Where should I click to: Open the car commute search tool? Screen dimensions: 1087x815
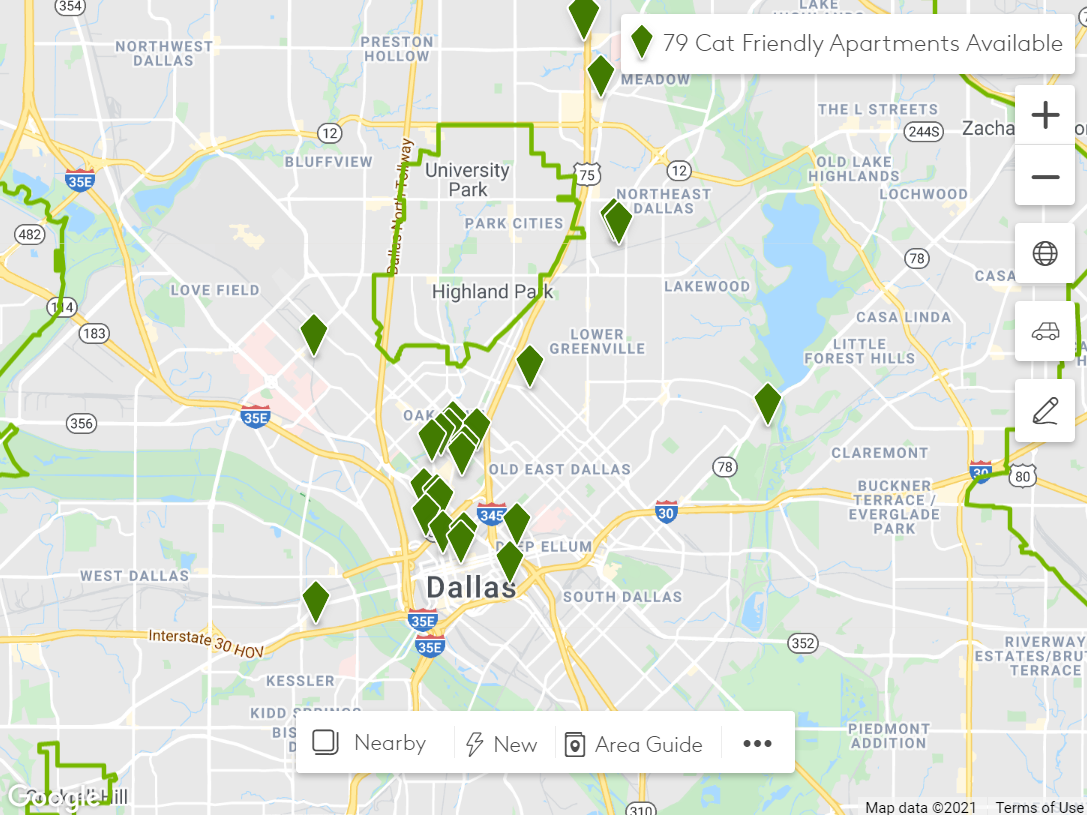1045,331
